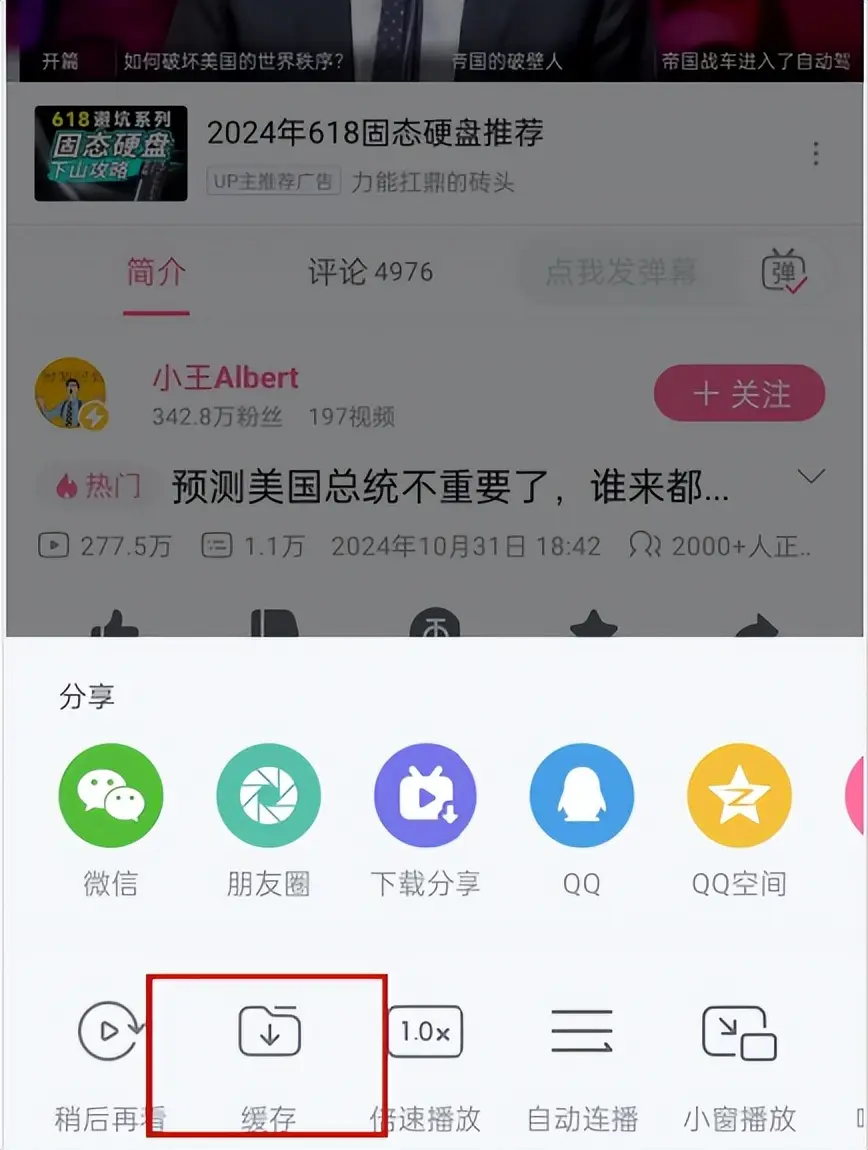Viewport: 868px width, 1150px height.
Task: Open the overflow menu on the ad card
Action: click(816, 154)
